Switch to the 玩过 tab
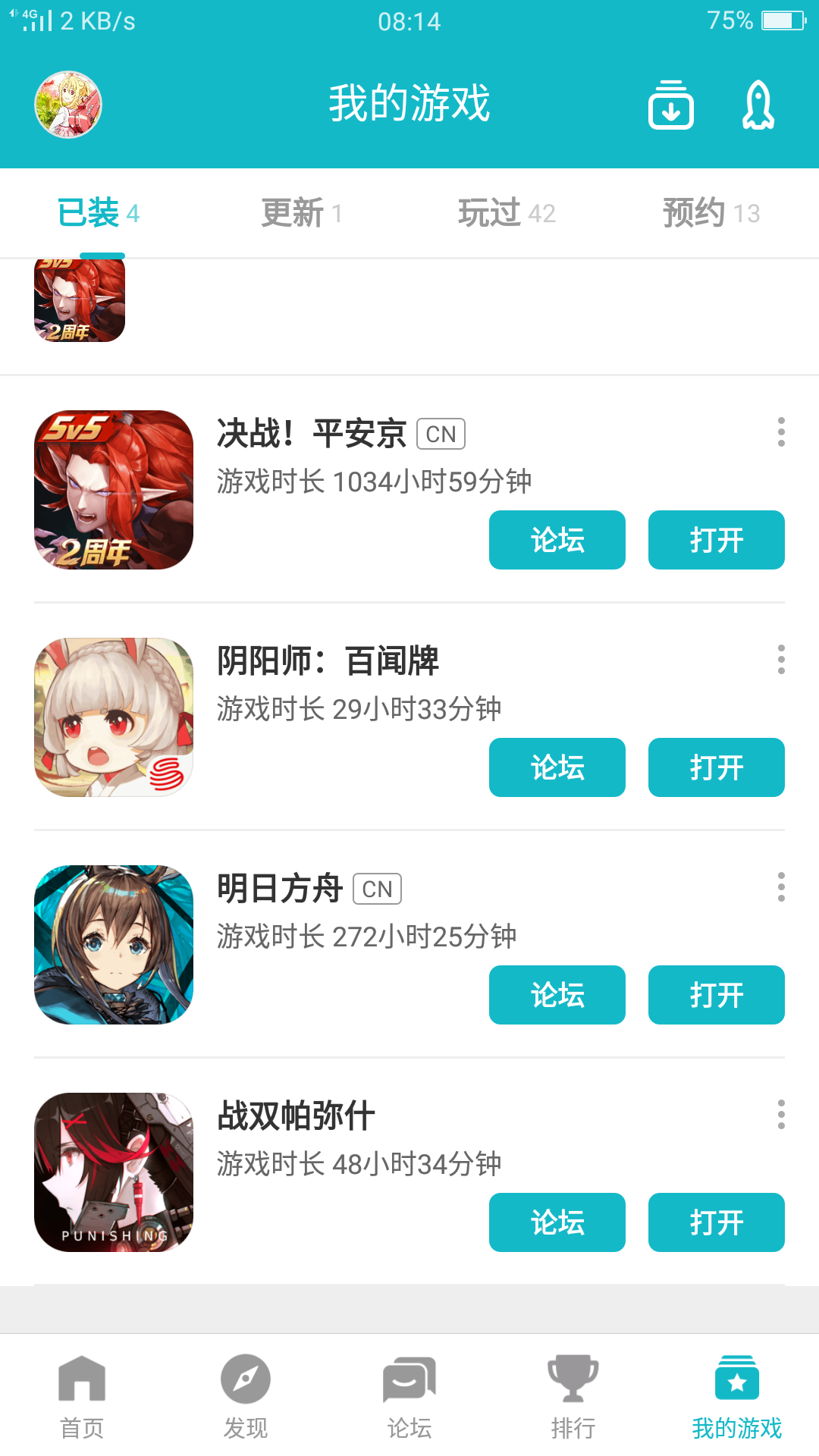This screenshot has width=819, height=1456. pos(507,212)
